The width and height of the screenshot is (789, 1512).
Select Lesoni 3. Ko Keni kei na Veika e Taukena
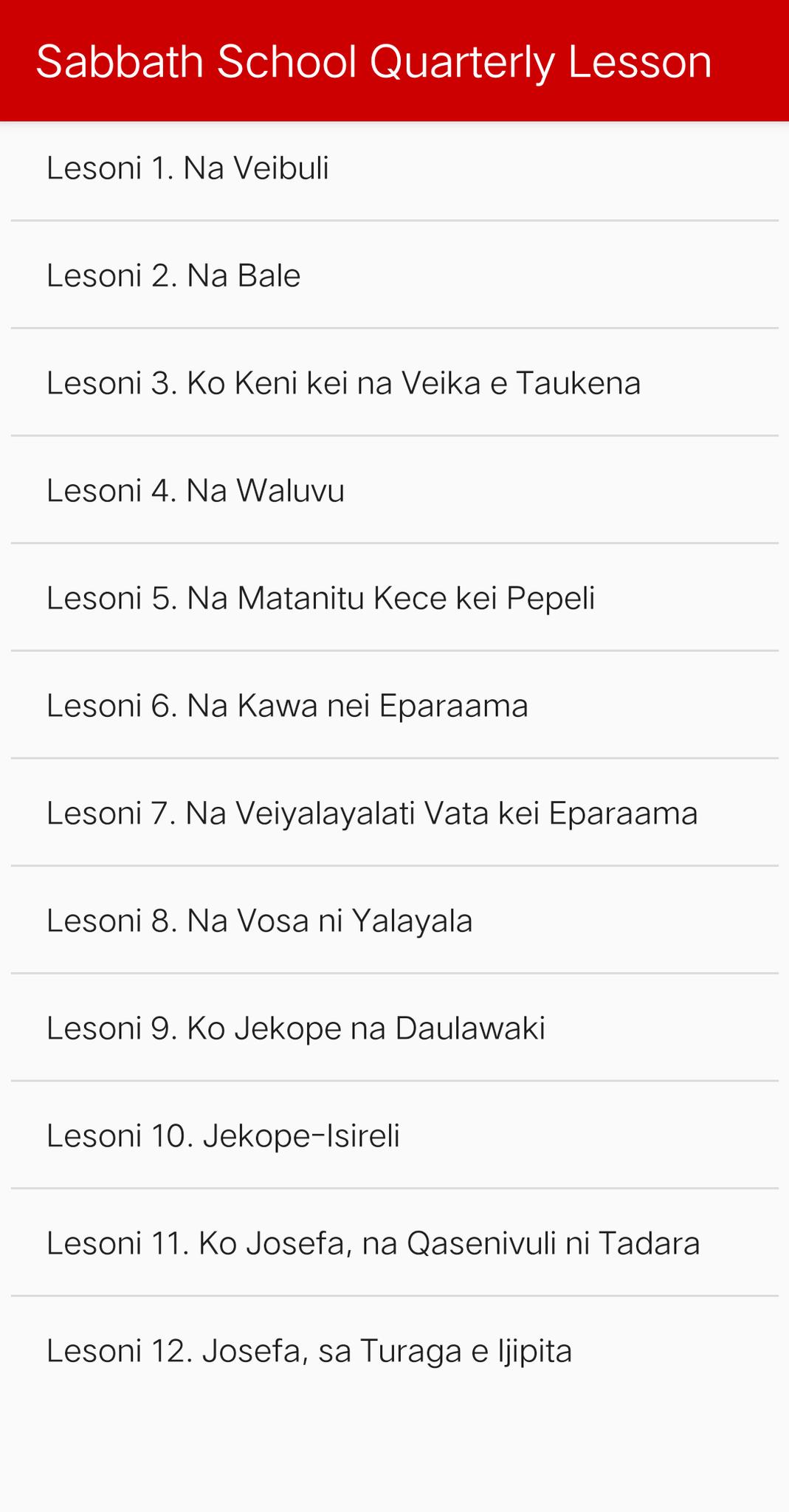(394, 382)
